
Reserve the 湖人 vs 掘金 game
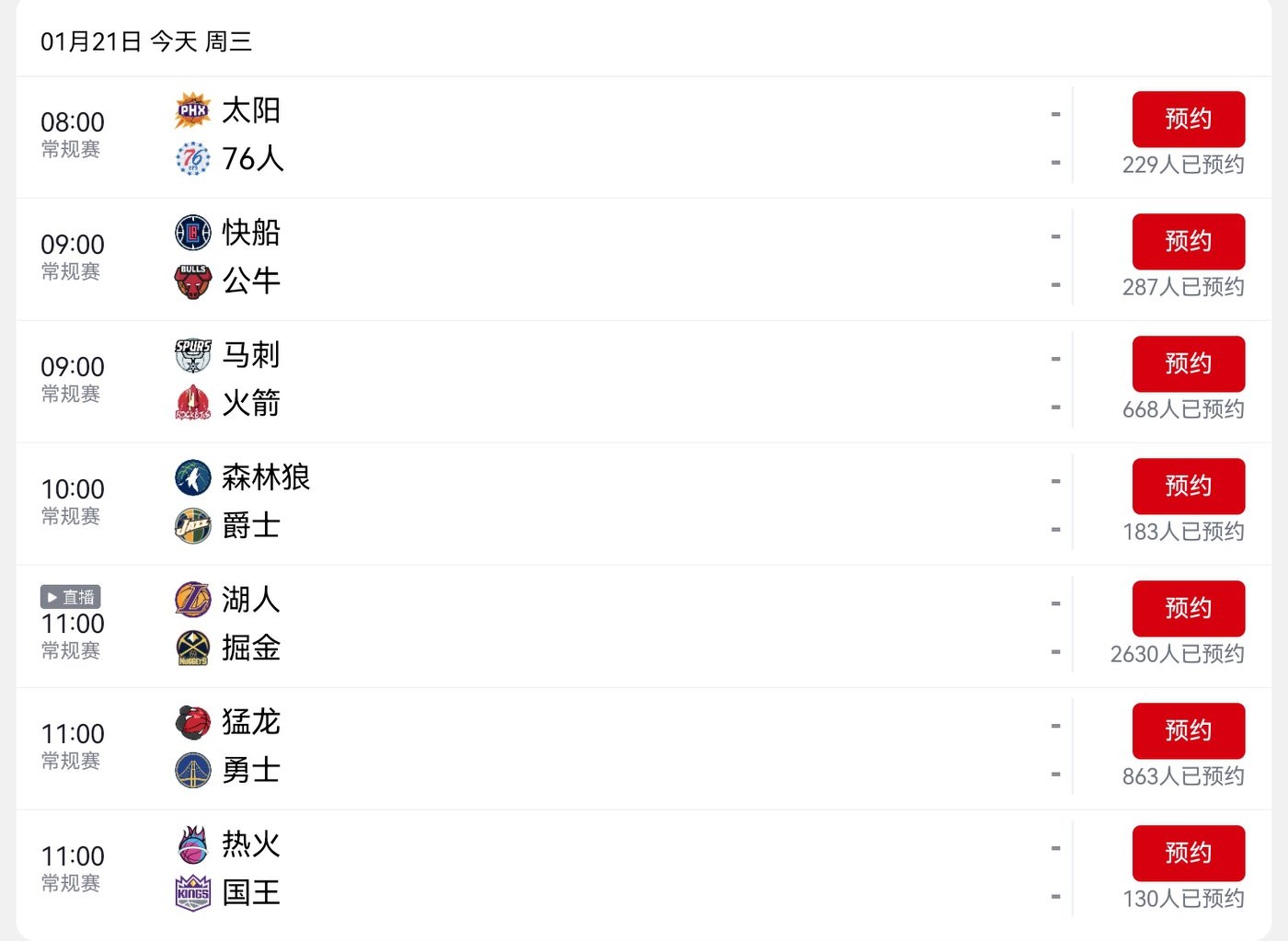coord(1188,609)
